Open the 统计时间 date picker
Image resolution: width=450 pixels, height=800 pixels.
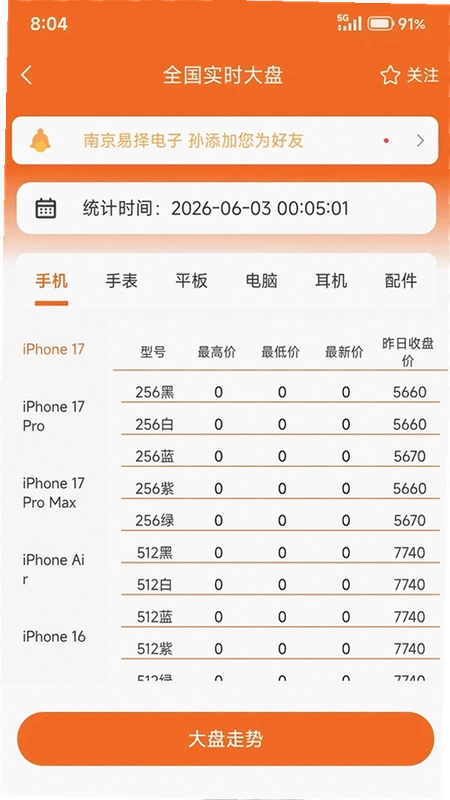click(x=226, y=209)
